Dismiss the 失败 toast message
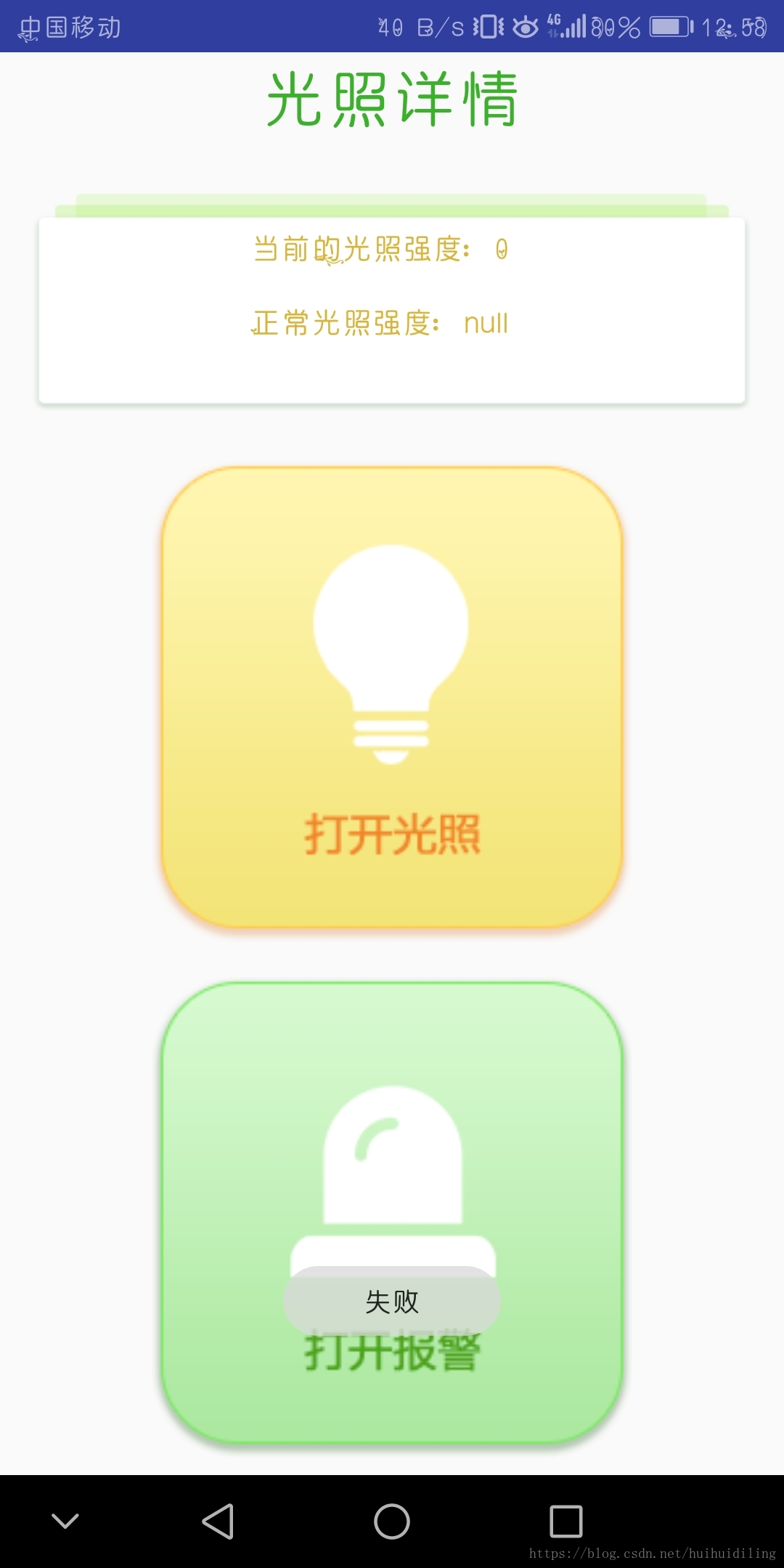 coord(392,1301)
